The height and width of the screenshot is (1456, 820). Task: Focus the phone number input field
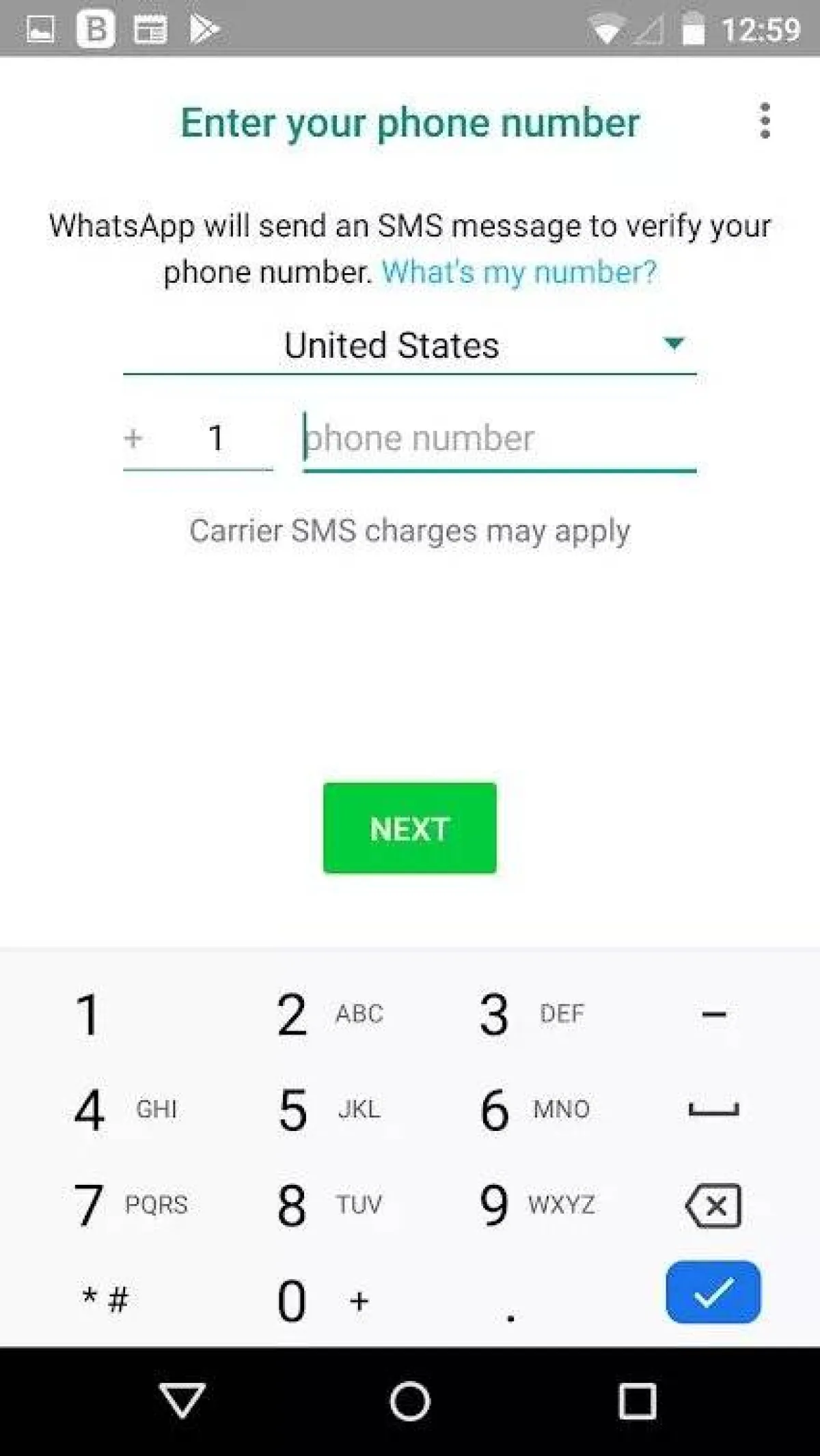click(x=499, y=438)
